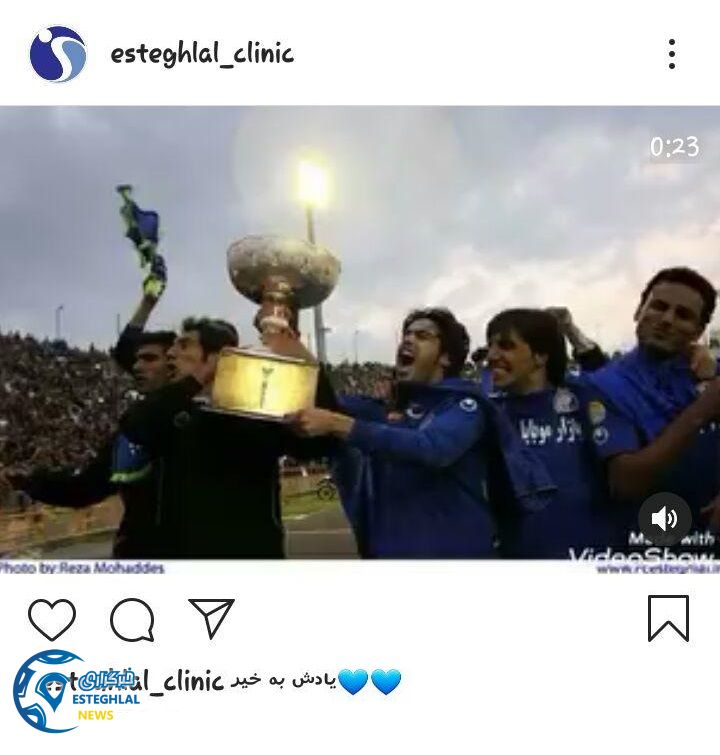Open esteghlal_clinic profile picture
Screen dimensions: 720x755
57,54
